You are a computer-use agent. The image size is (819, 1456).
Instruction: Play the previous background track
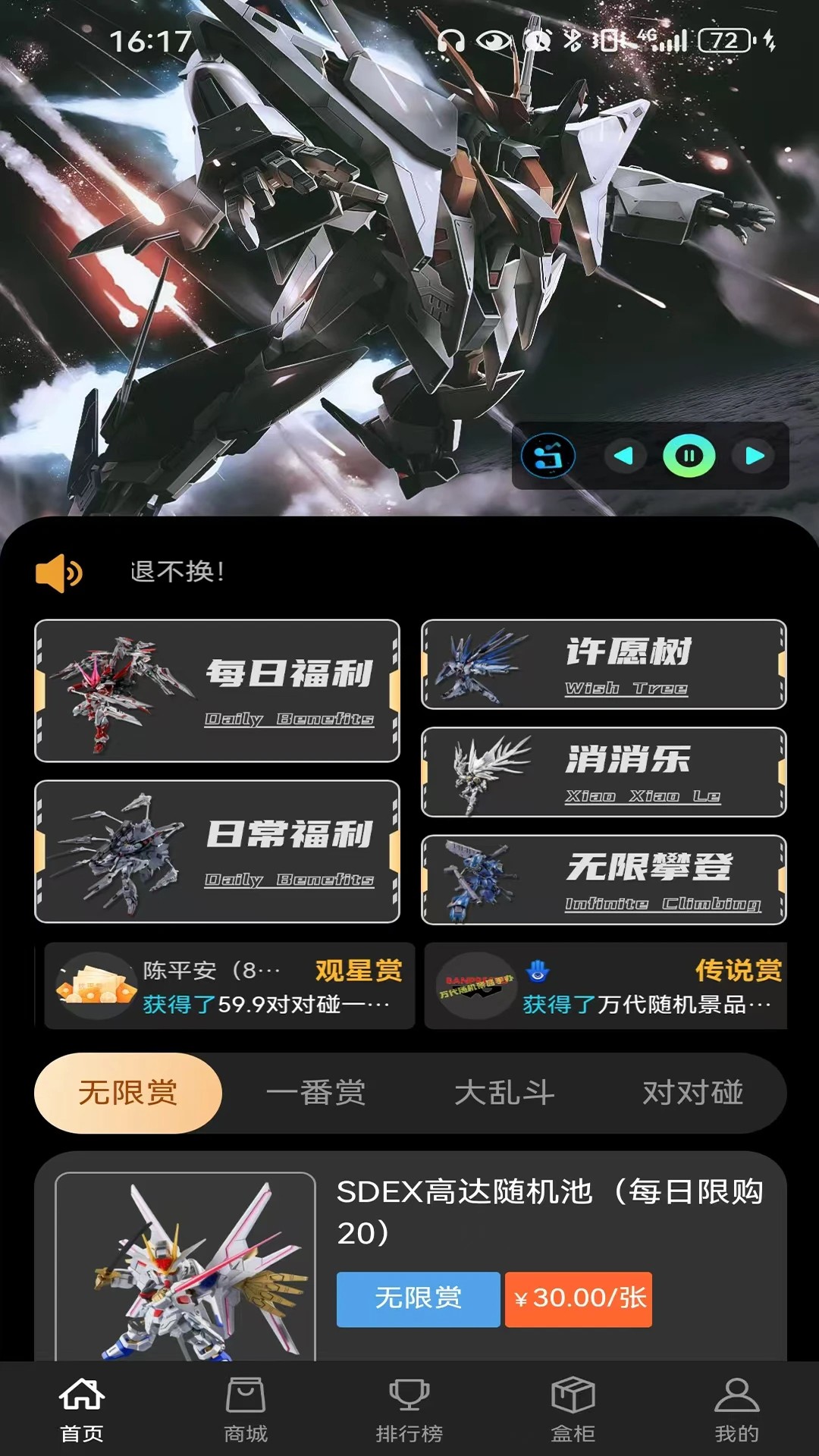click(626, 456)
